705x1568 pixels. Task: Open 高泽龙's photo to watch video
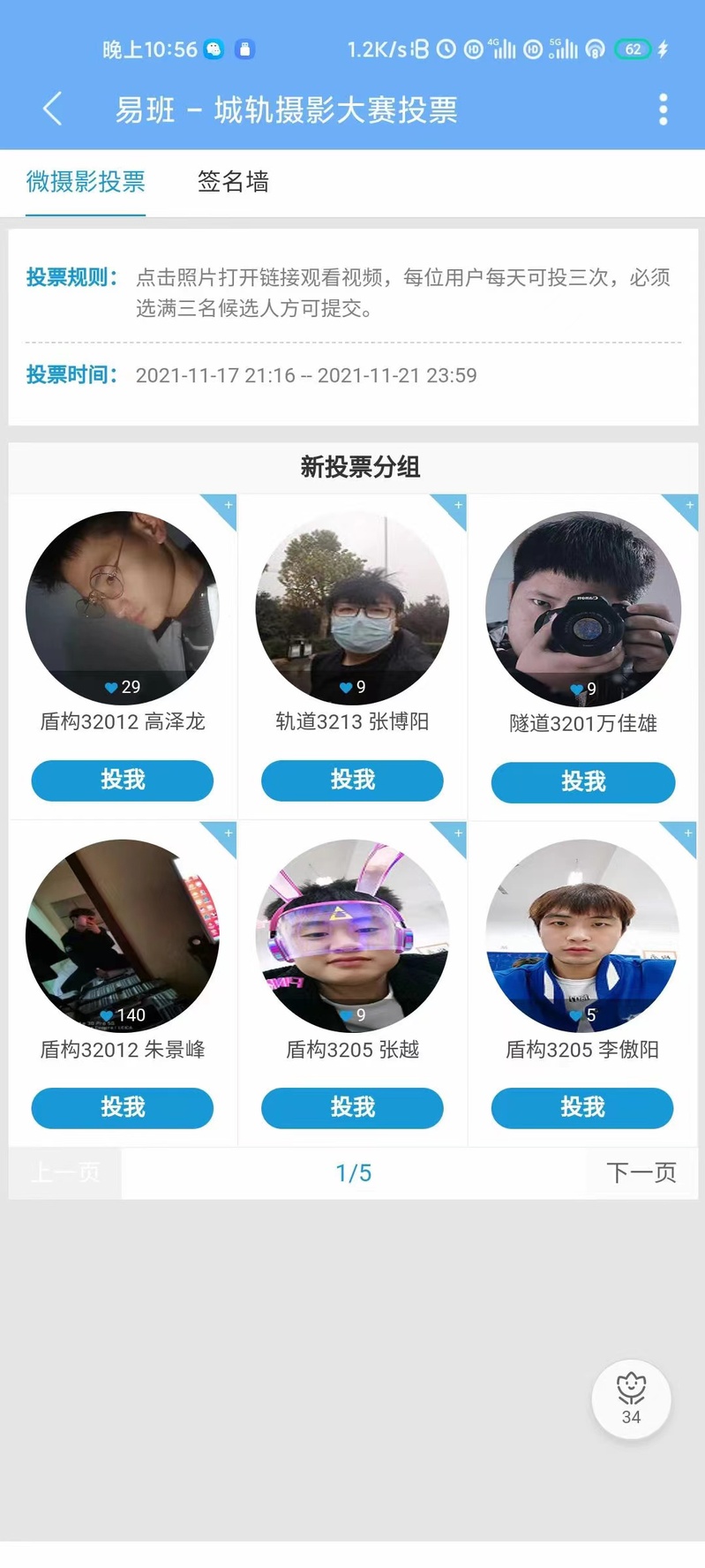123,607
